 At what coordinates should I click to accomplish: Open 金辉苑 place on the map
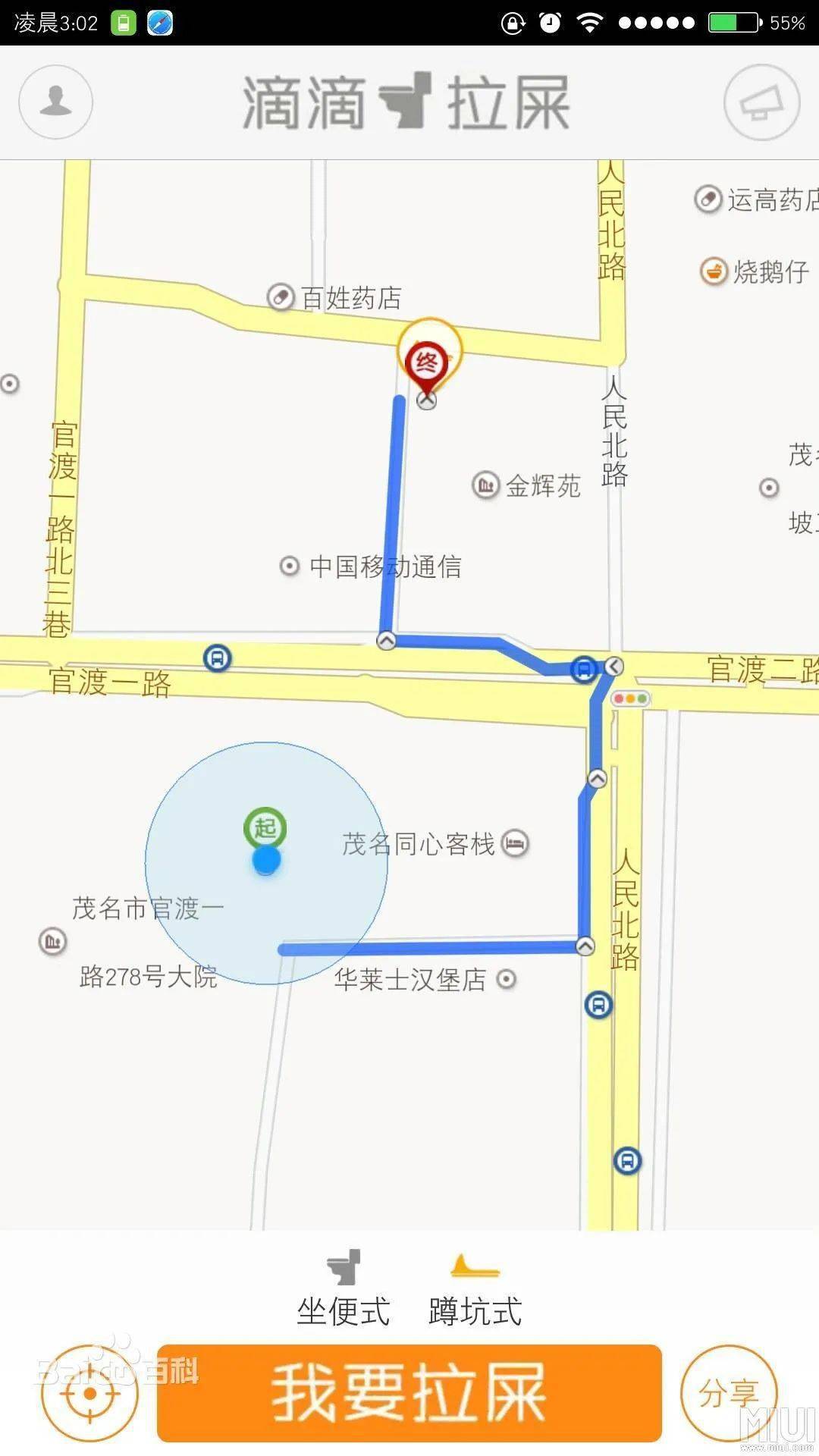(x=528, y=485)
